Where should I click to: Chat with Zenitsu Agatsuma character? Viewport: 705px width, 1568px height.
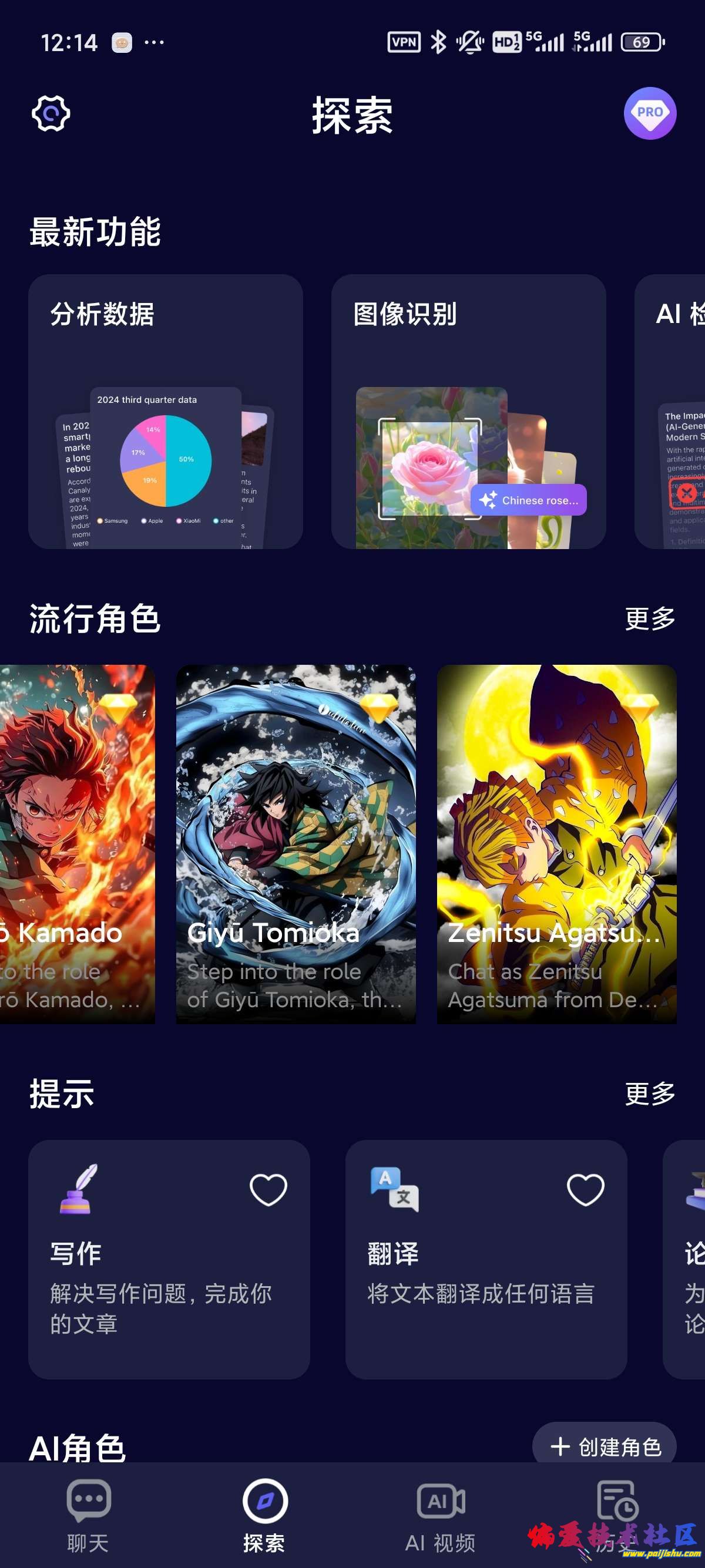pos(556,844)
